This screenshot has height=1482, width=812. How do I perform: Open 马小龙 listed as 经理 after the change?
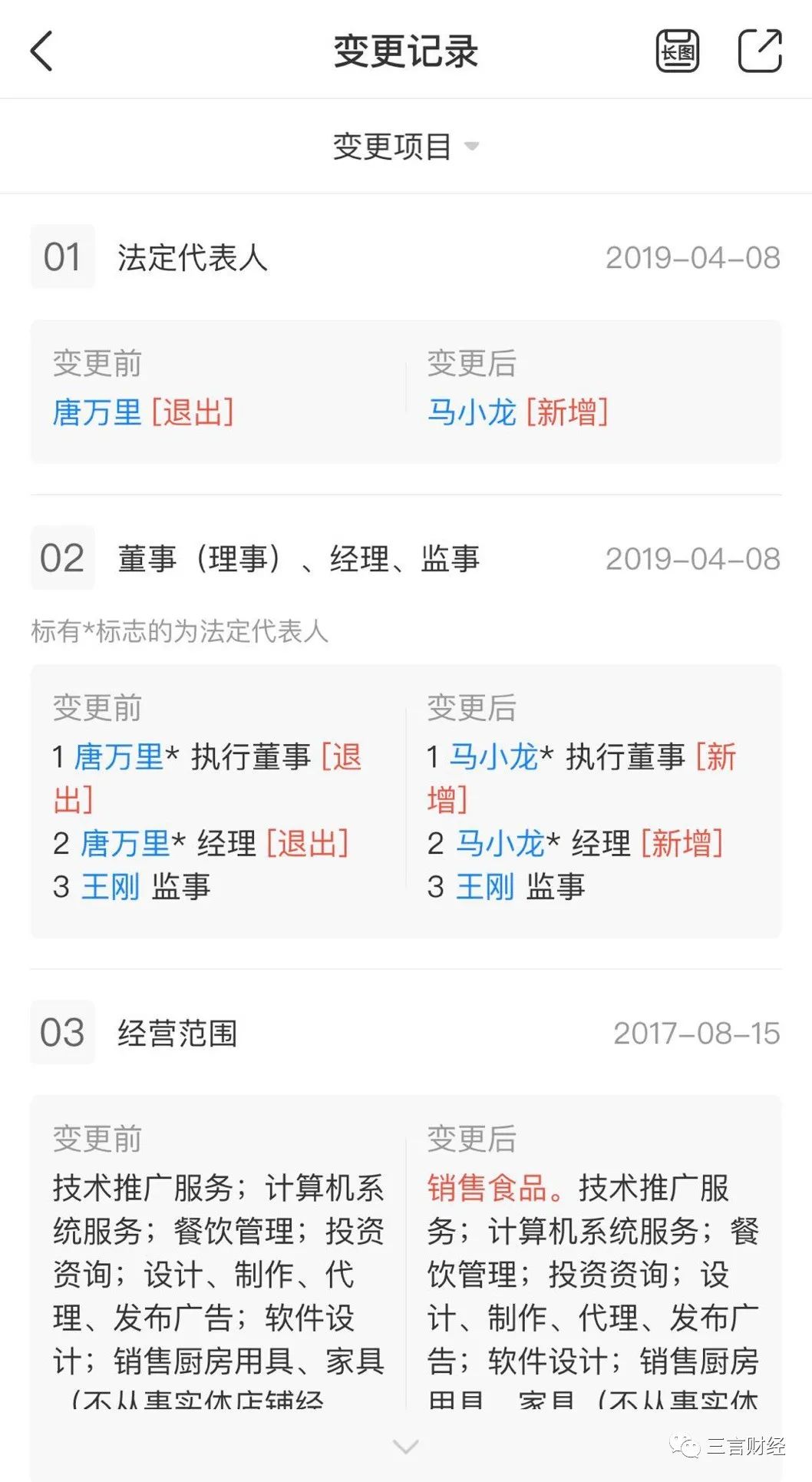coord(499,843)
